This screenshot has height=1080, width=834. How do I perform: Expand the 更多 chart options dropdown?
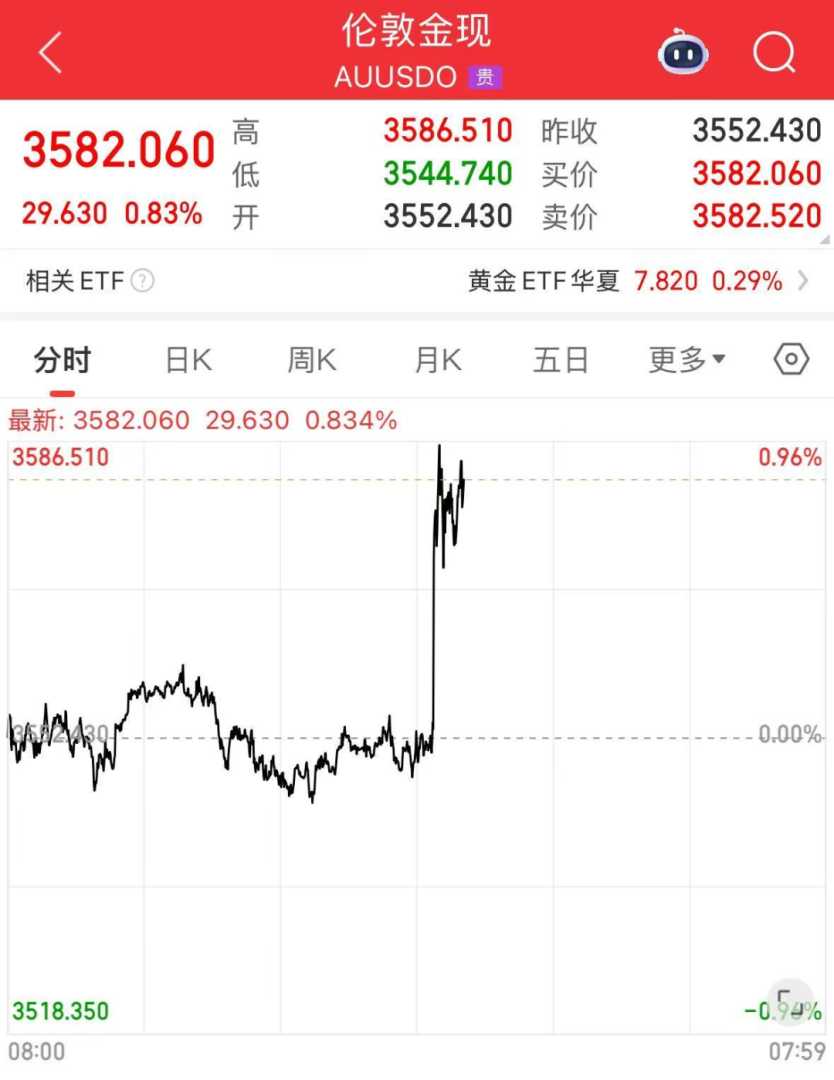pyautogui.click(x=687, y=360)
